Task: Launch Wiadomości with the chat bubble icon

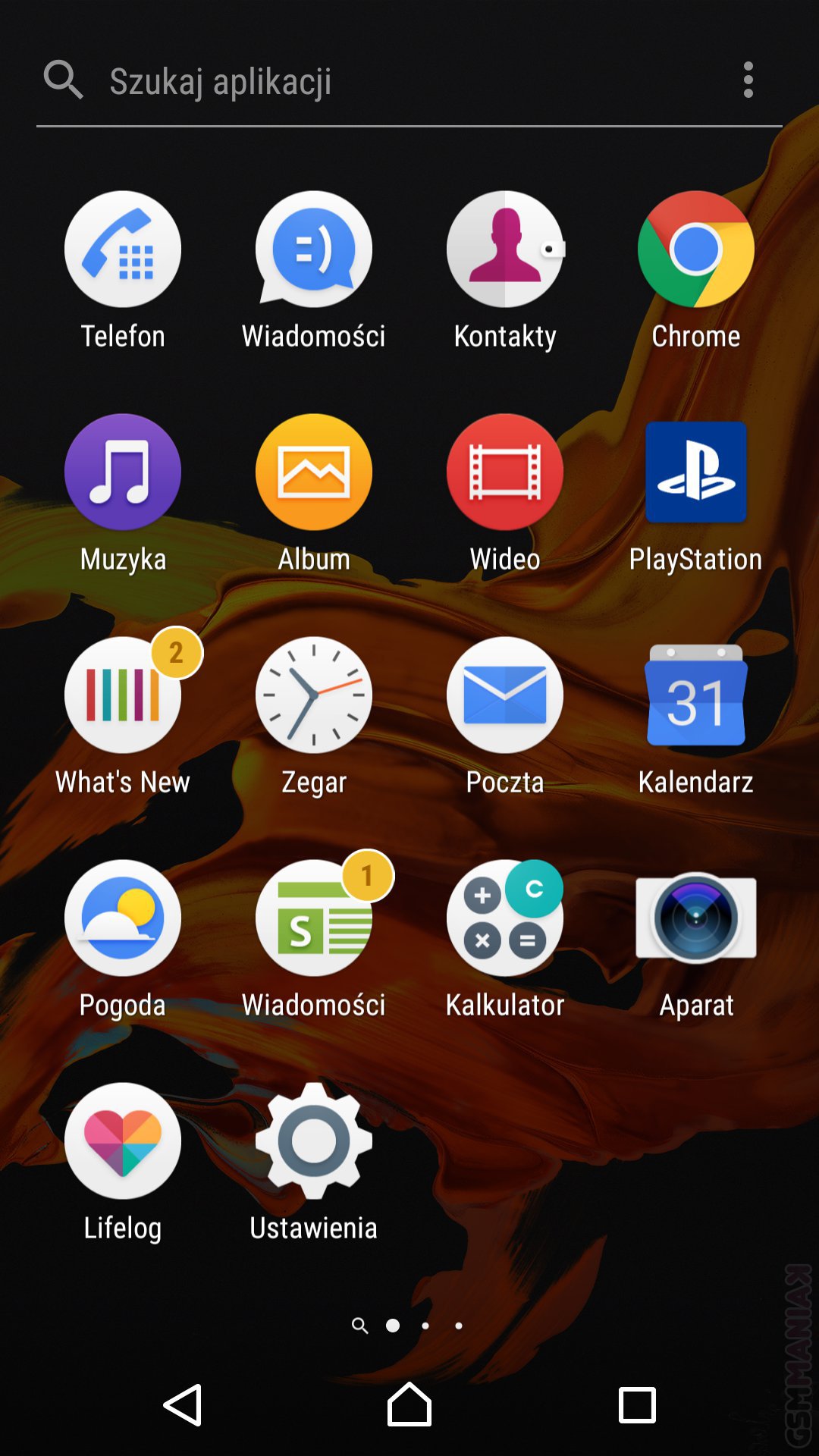Action: [314, 249]
